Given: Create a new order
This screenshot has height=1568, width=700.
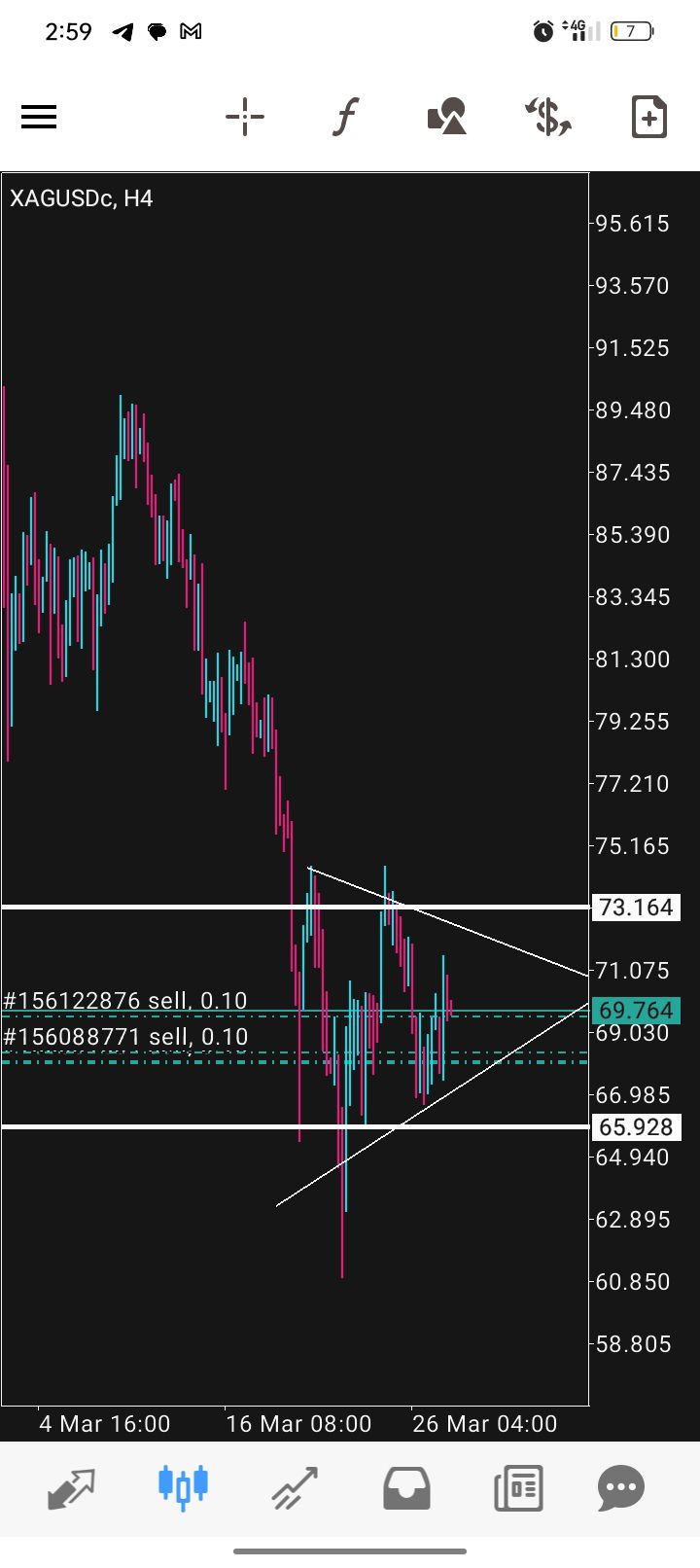Looking at the screenshot, I should point(648,118).
